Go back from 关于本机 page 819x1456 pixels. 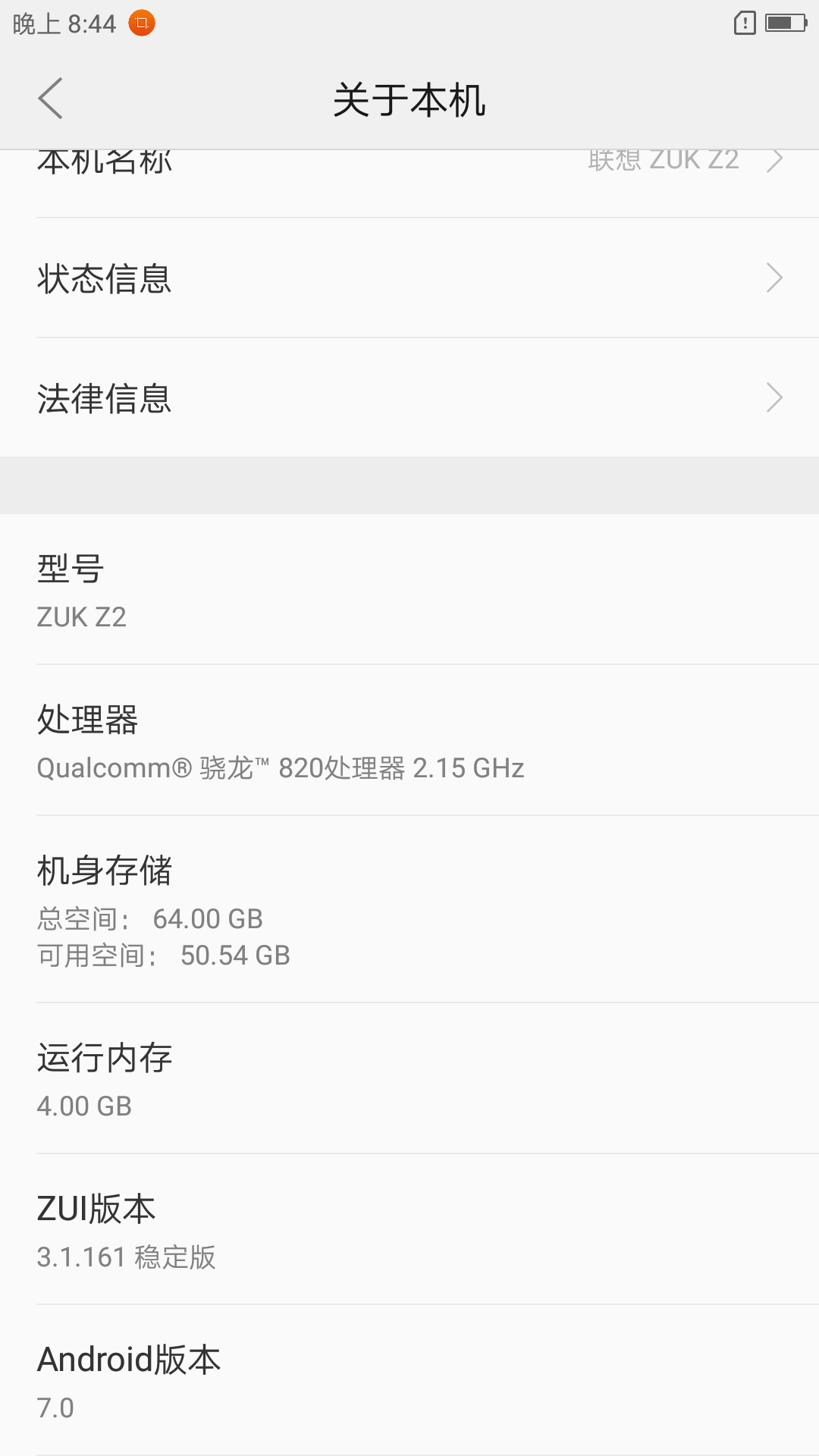pyautogui.click(x=50, y=99)
